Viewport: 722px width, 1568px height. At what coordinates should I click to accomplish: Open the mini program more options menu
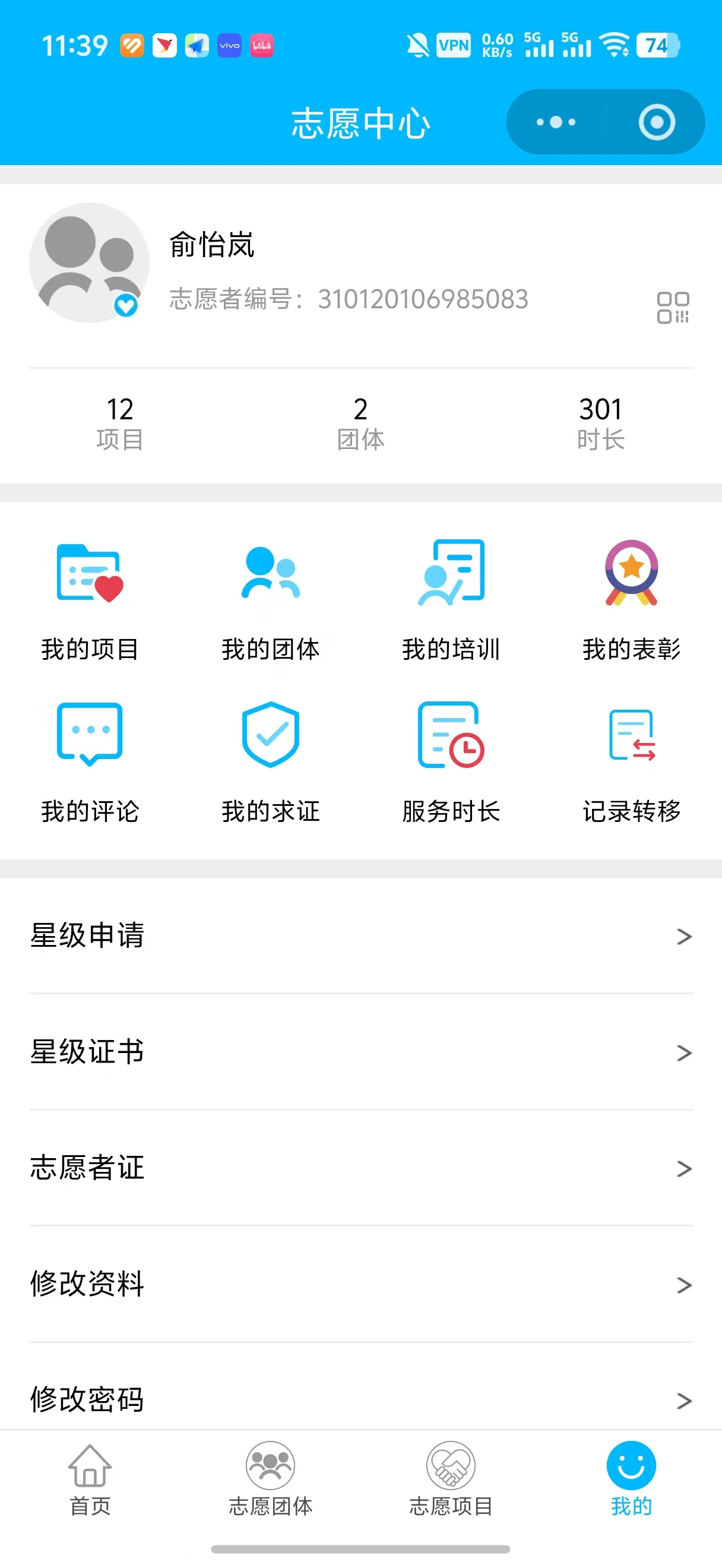coord(555,122)
